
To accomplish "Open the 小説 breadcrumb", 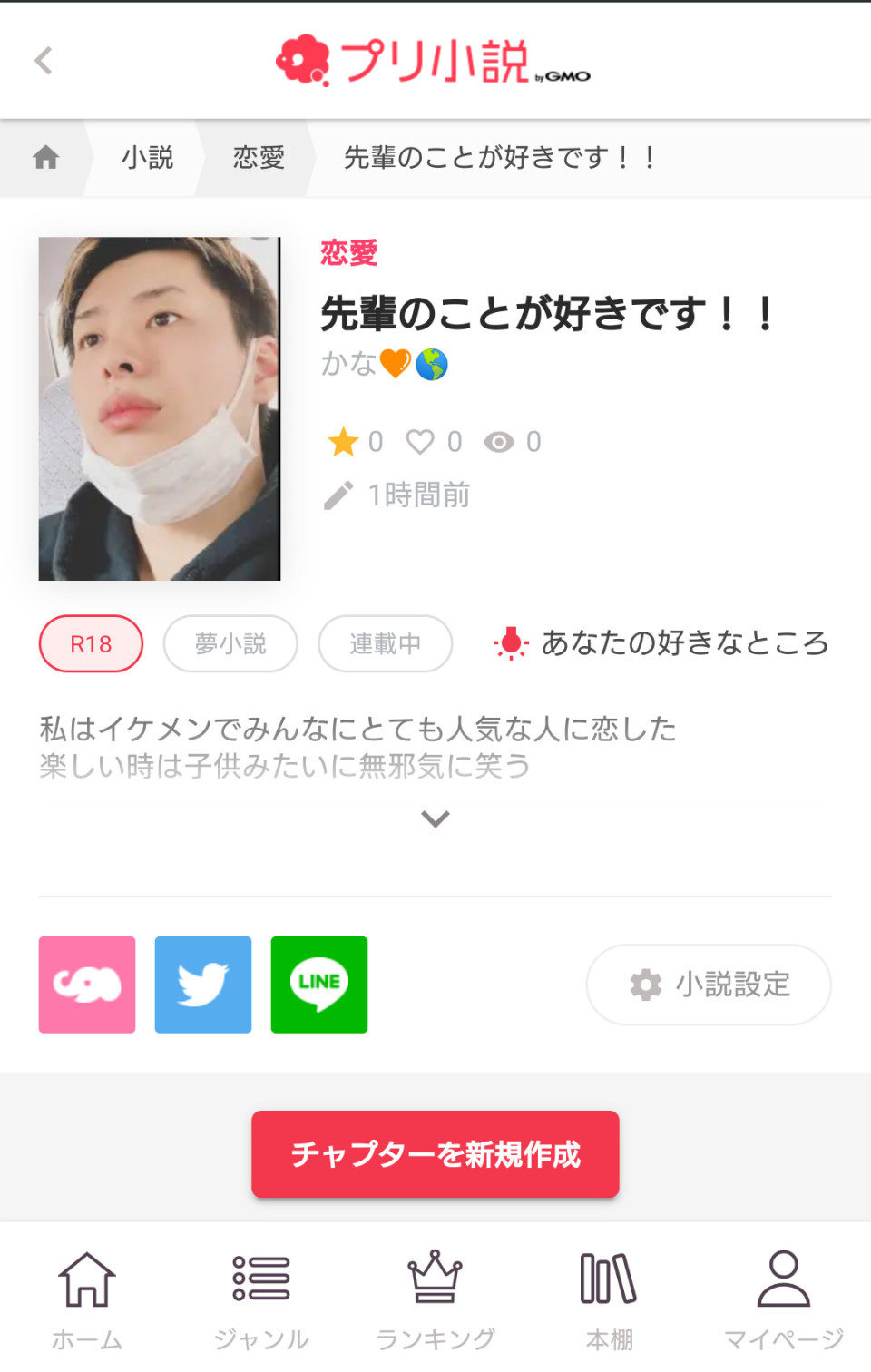I will point(147,158).
